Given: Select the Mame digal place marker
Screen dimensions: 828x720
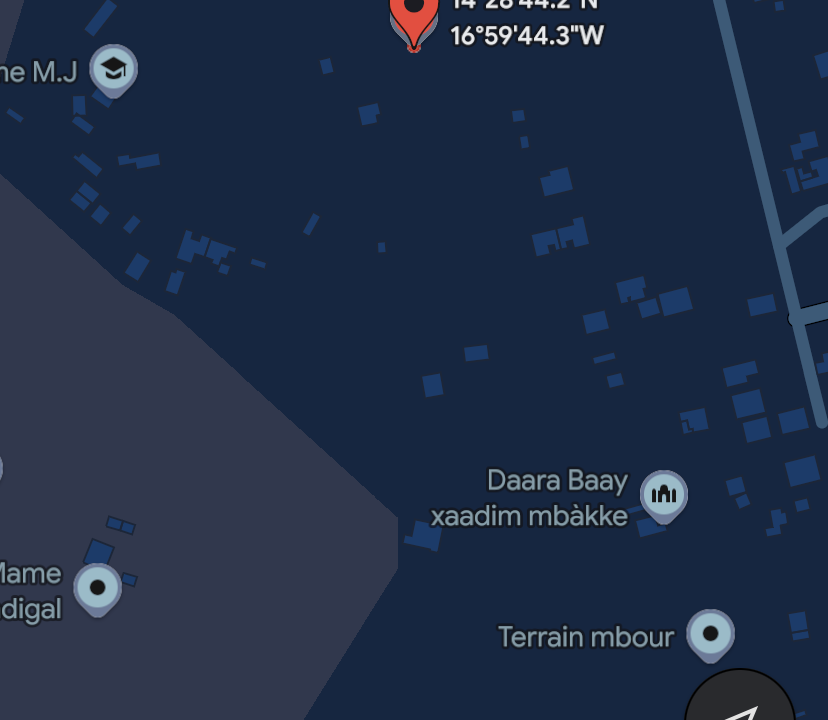Looking at the screenshot, I should click(97, 588).
